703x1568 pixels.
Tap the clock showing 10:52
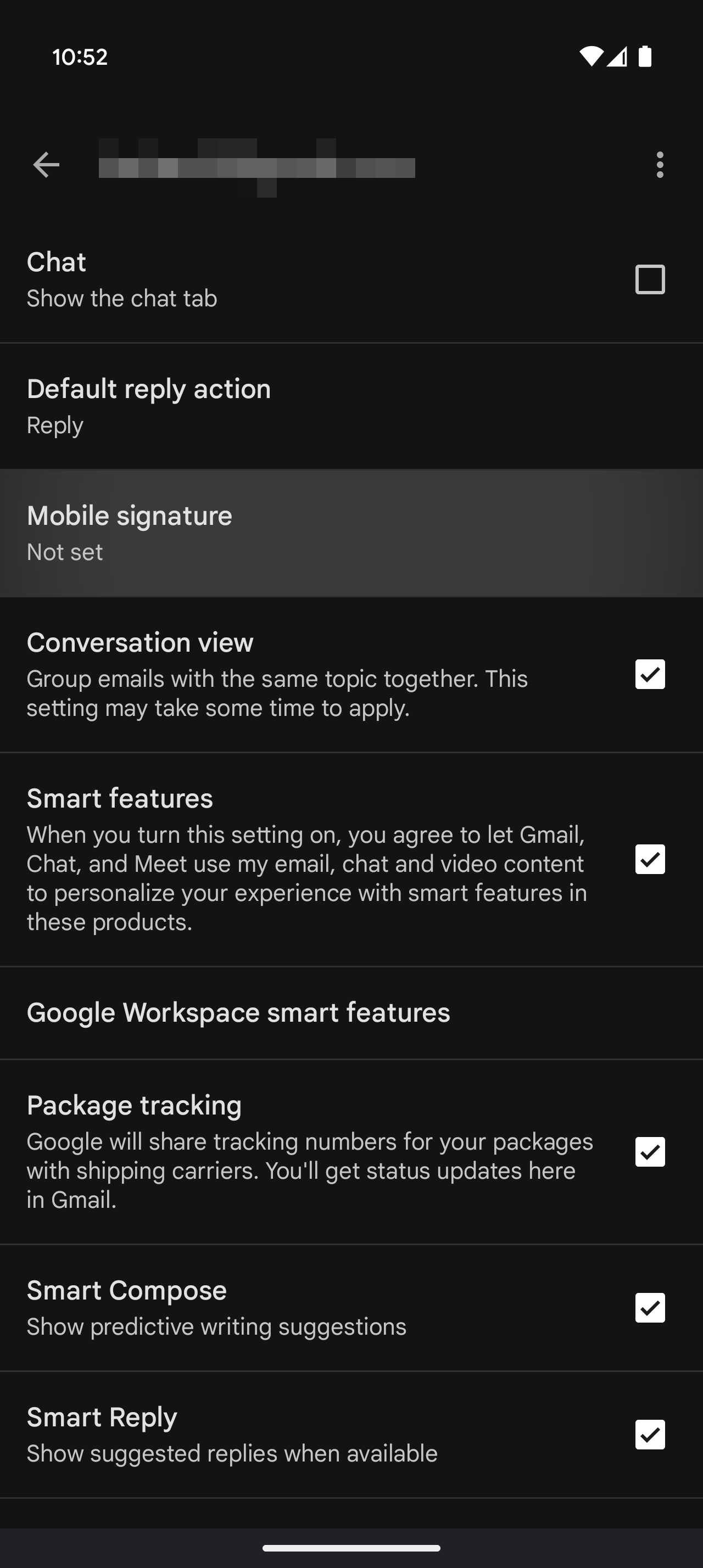point(79,57)
